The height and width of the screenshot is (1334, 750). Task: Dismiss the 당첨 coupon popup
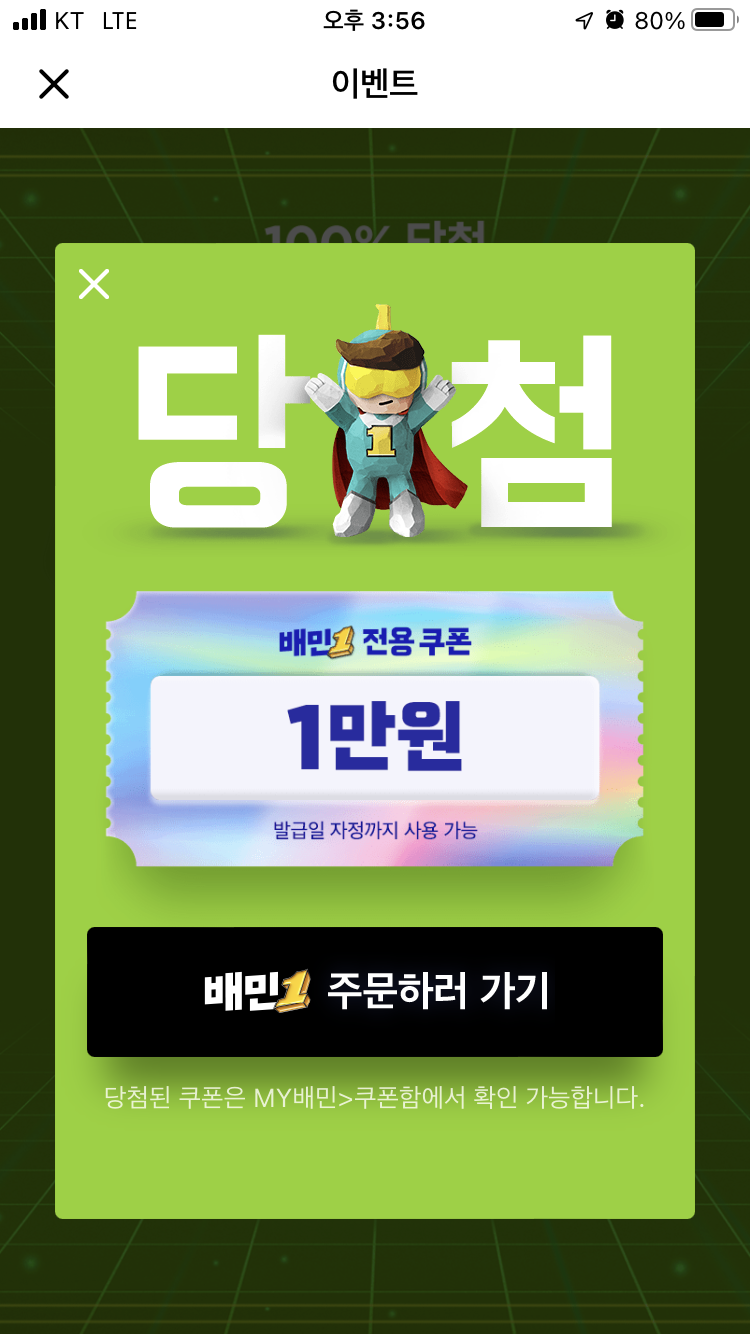point(94,285)
